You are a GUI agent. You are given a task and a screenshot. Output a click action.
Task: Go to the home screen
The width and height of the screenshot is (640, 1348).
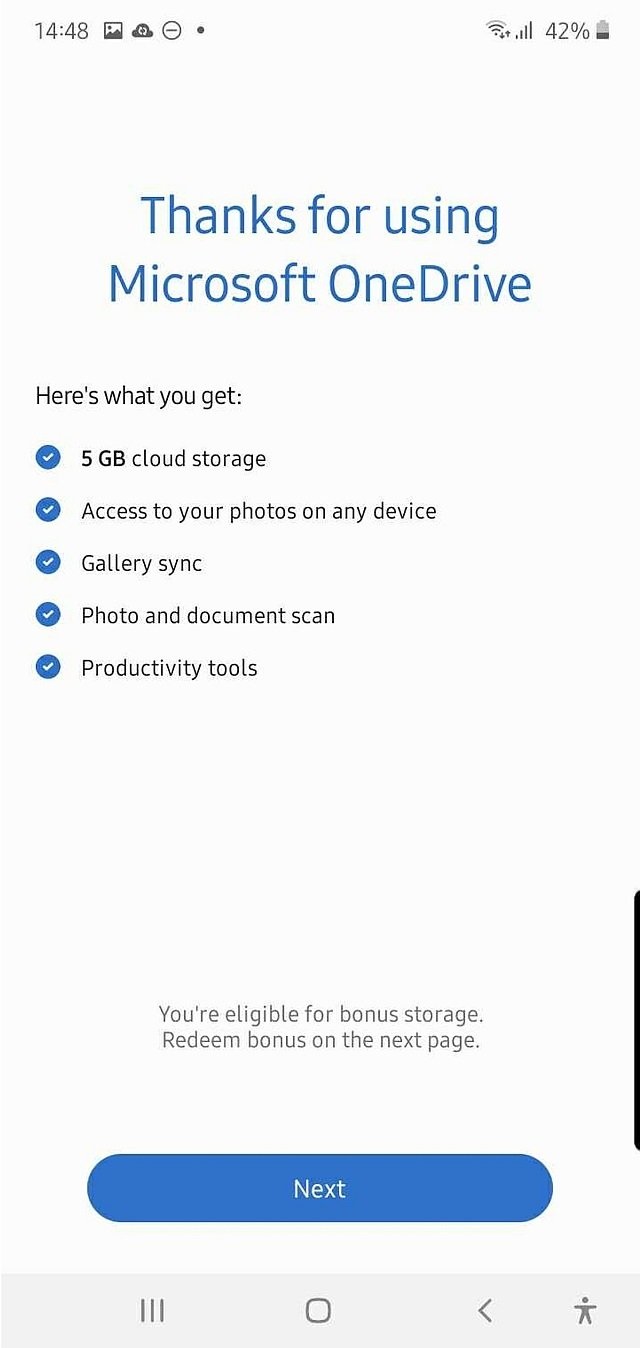point(318,1310)
